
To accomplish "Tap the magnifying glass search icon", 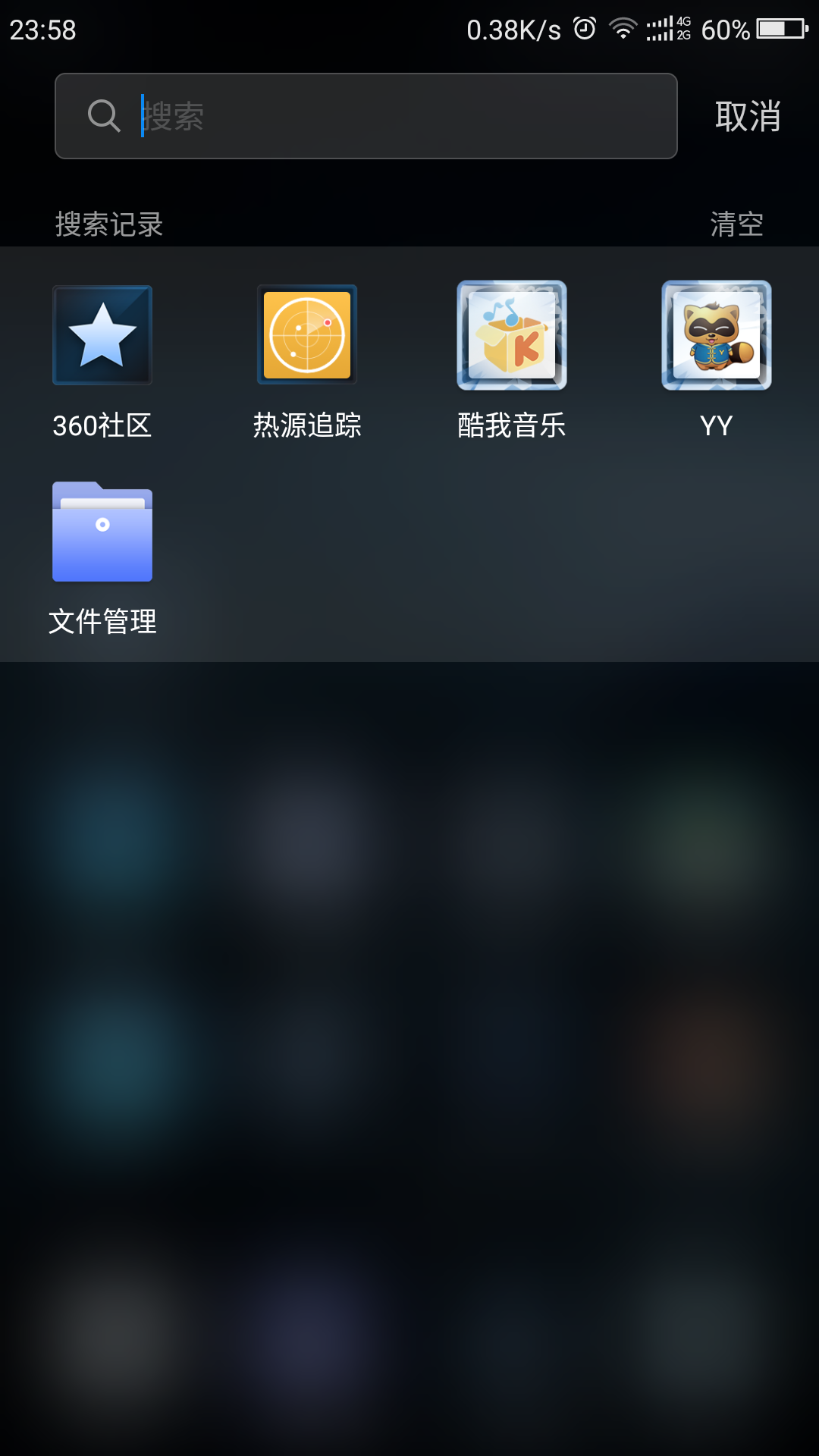I will (104, 115).
